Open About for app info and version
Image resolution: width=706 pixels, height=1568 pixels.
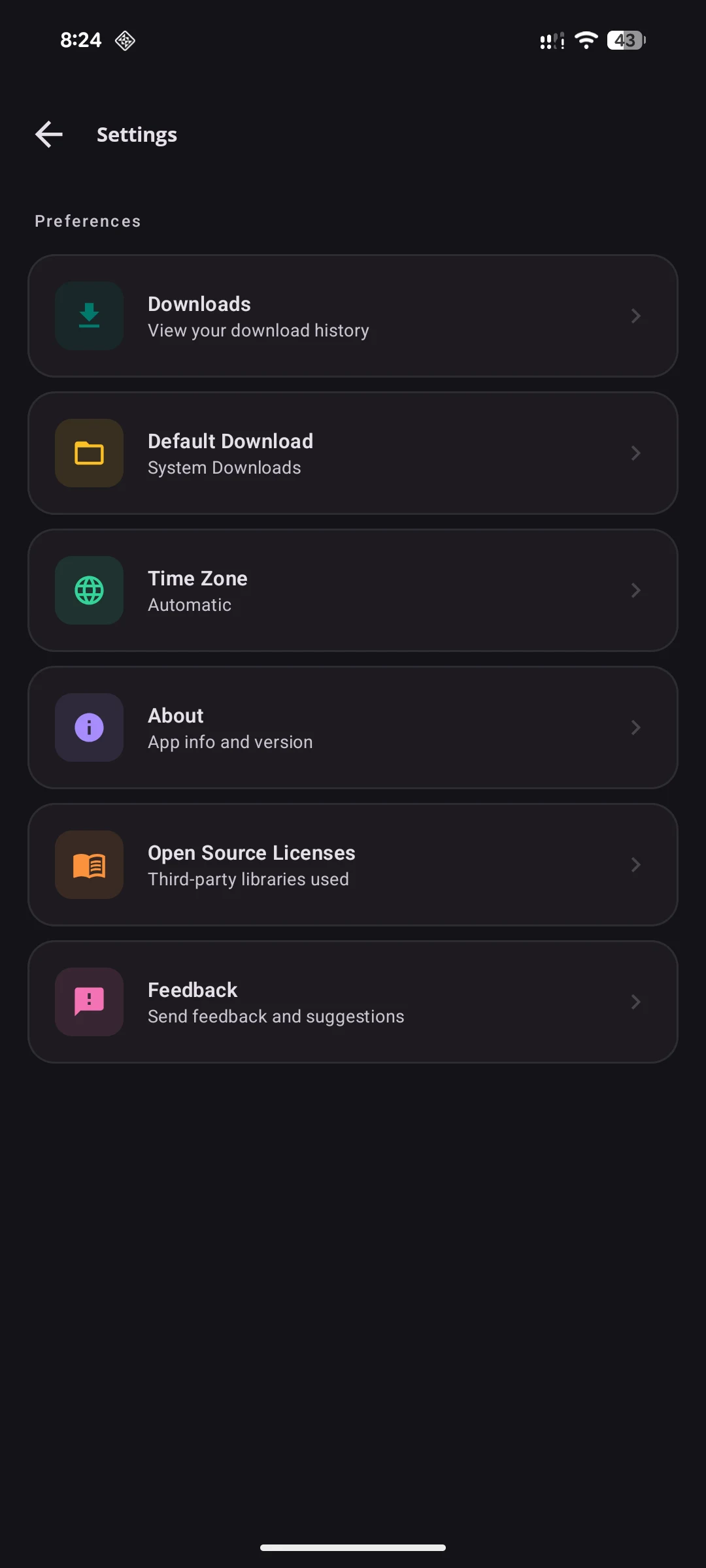click(x=353, y=728)
